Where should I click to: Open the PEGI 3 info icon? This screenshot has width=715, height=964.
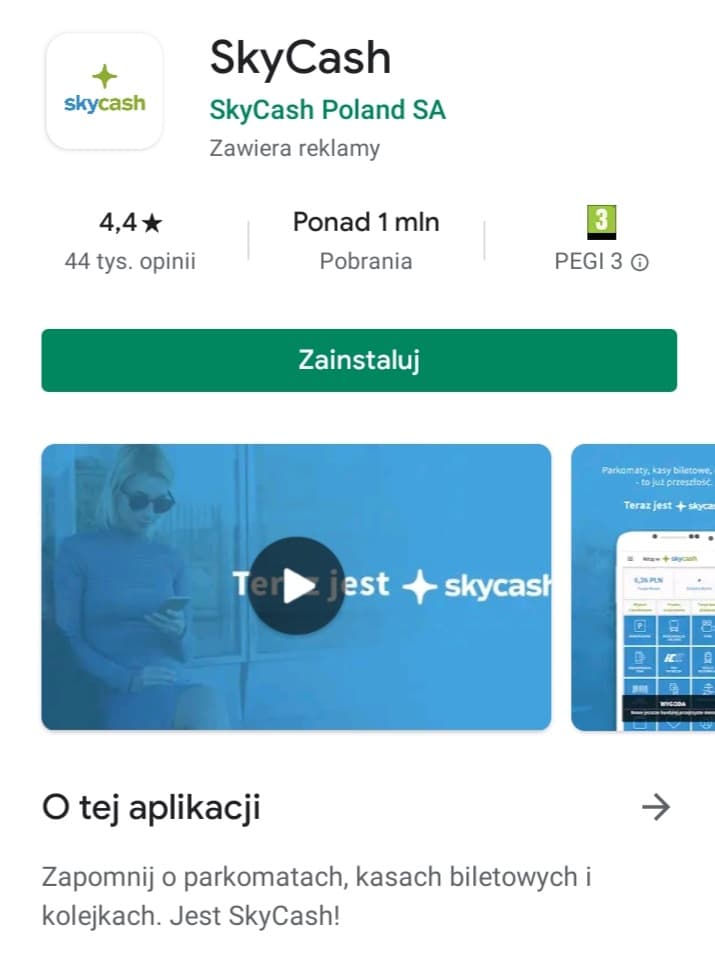tap(641, 263)
